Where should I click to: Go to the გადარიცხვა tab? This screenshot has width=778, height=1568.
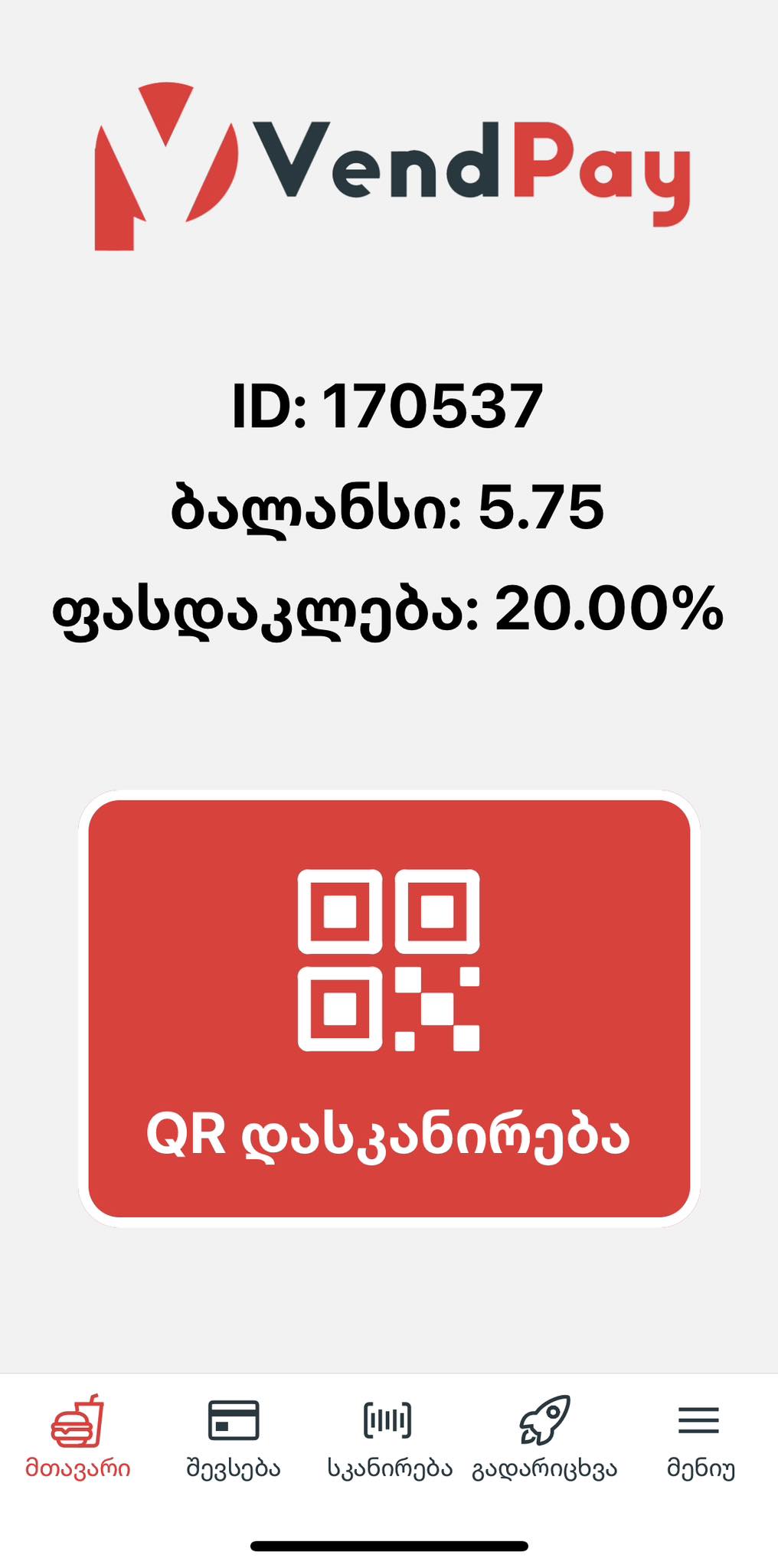tap(544, 1436)
